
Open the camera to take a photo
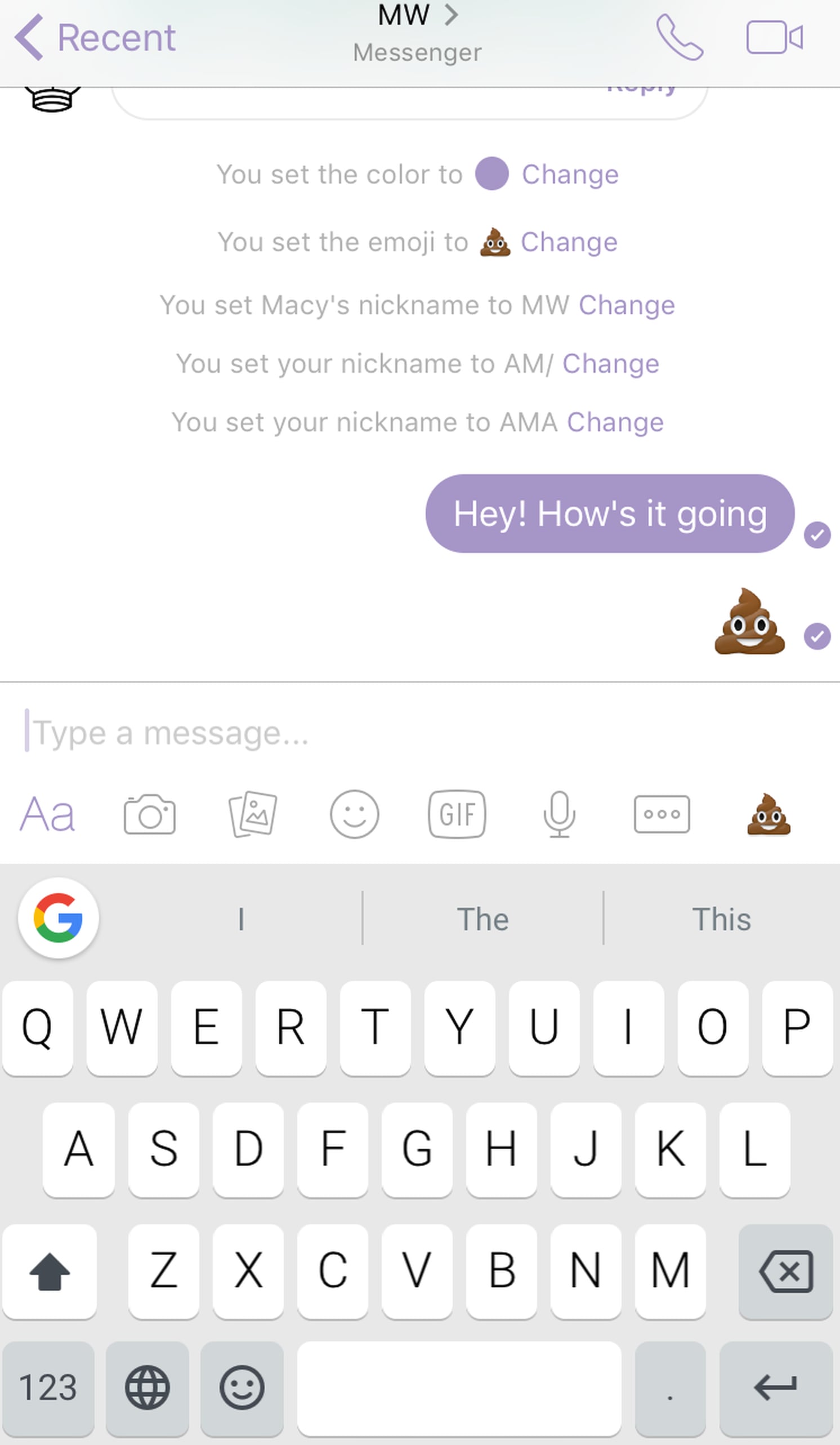click(x=150, y=815)
